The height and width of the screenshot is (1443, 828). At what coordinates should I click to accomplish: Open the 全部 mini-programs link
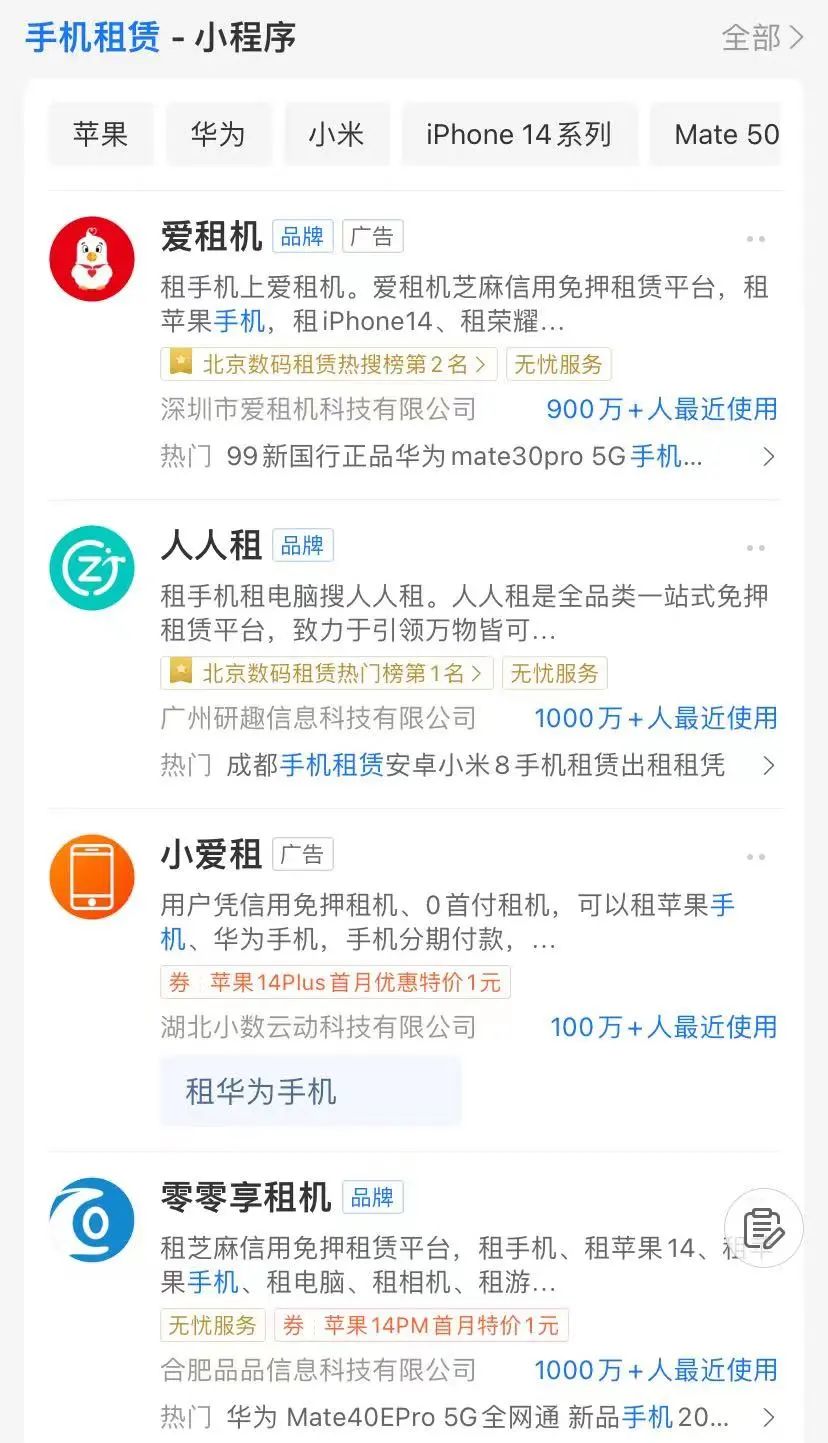coord(762,38)
